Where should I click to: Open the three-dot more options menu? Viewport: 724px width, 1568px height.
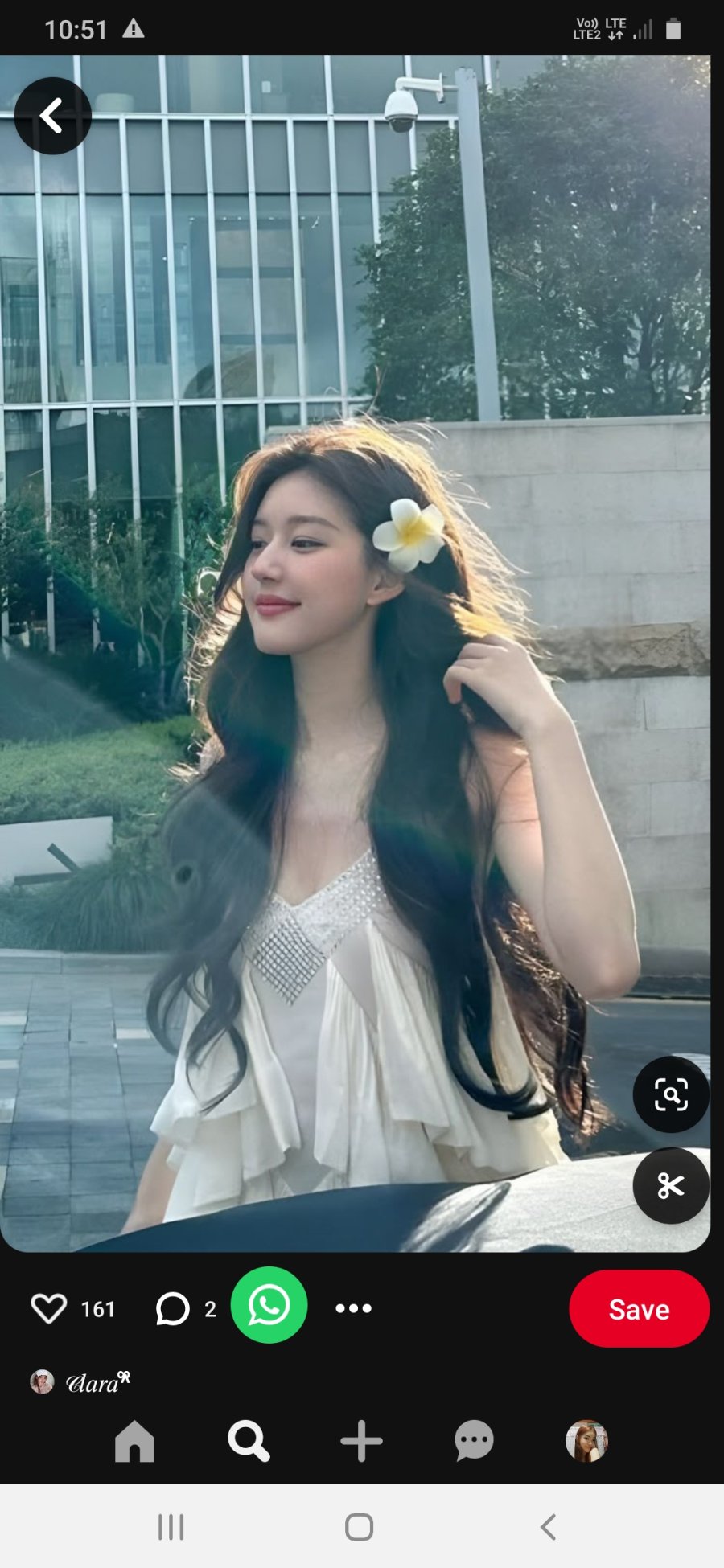tap(353, 1308)
